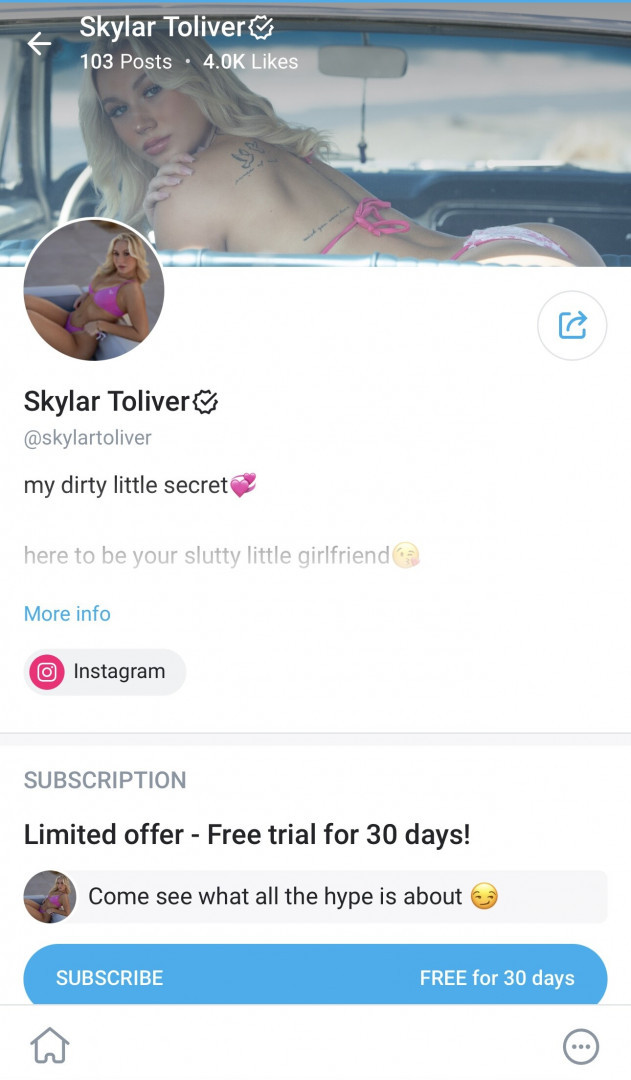The height and width of the screenshot is (1080, 631).
Task: Open the linked Instagram chip
Action: (105, 672)
